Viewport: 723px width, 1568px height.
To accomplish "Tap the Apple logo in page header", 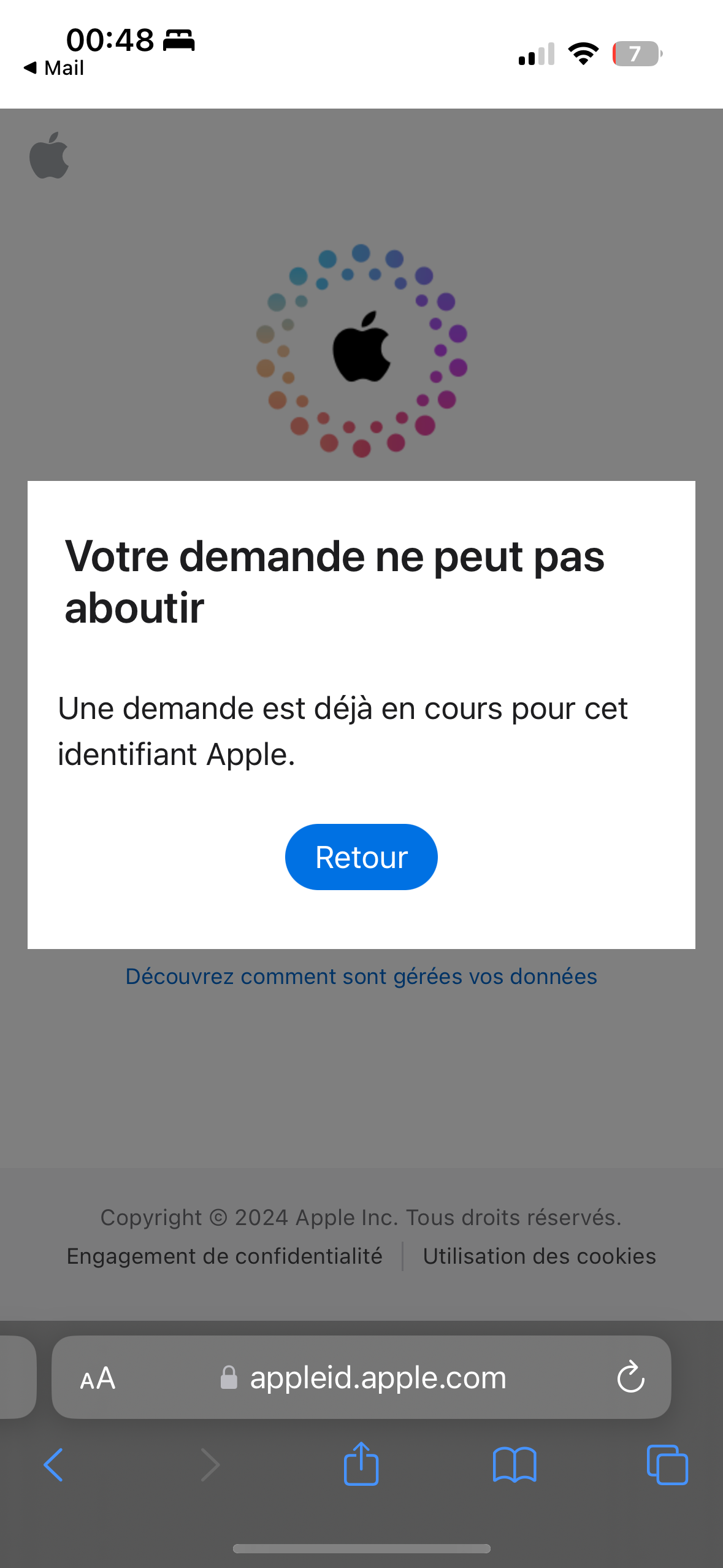I will click(49, 156).
